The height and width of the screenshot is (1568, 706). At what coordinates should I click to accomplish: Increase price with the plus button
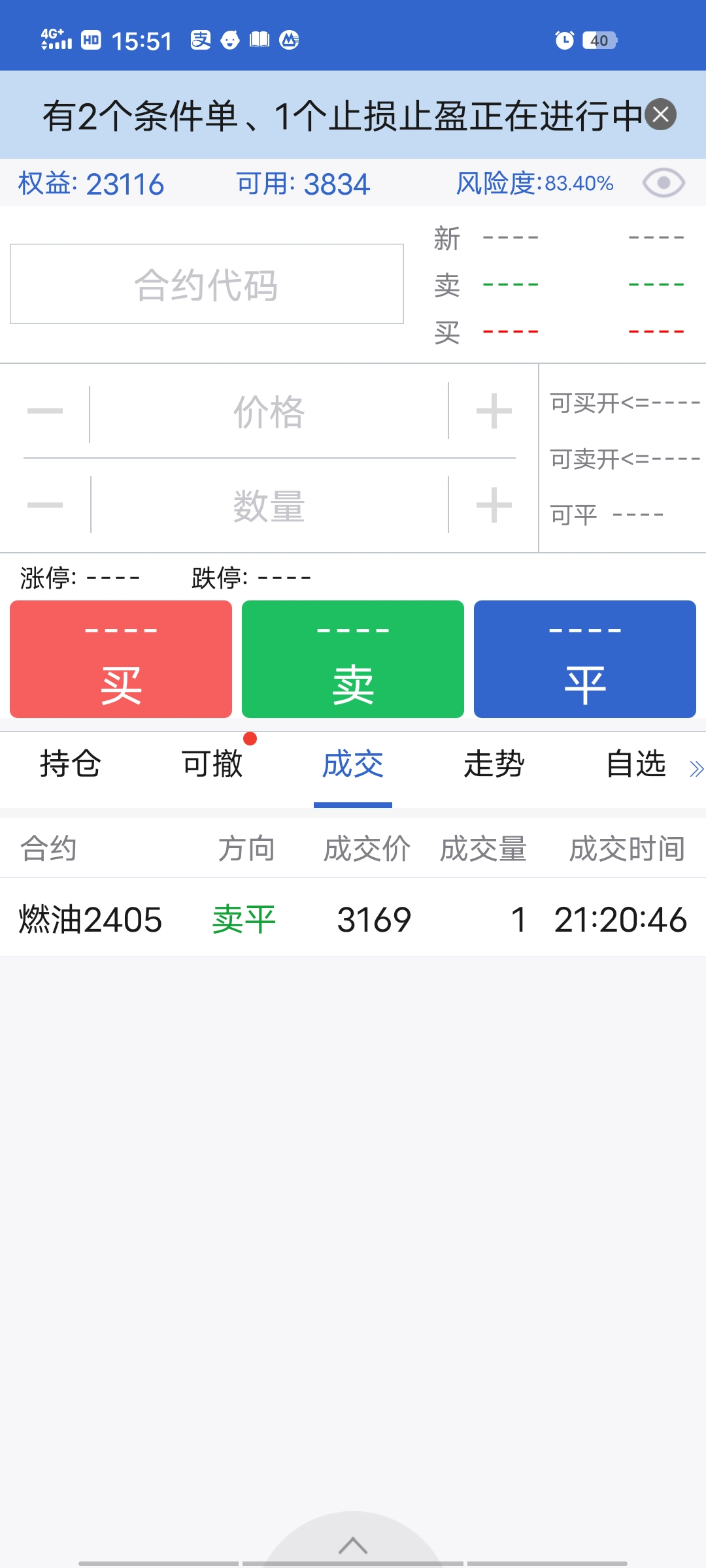pos(494,412)
